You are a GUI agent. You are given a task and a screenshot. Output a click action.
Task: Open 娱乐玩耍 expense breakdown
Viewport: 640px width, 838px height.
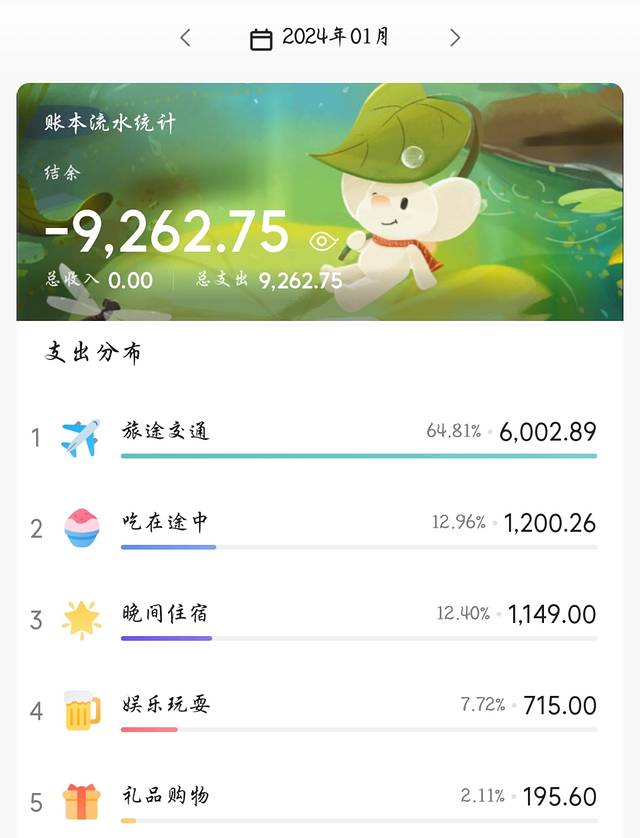320,710
